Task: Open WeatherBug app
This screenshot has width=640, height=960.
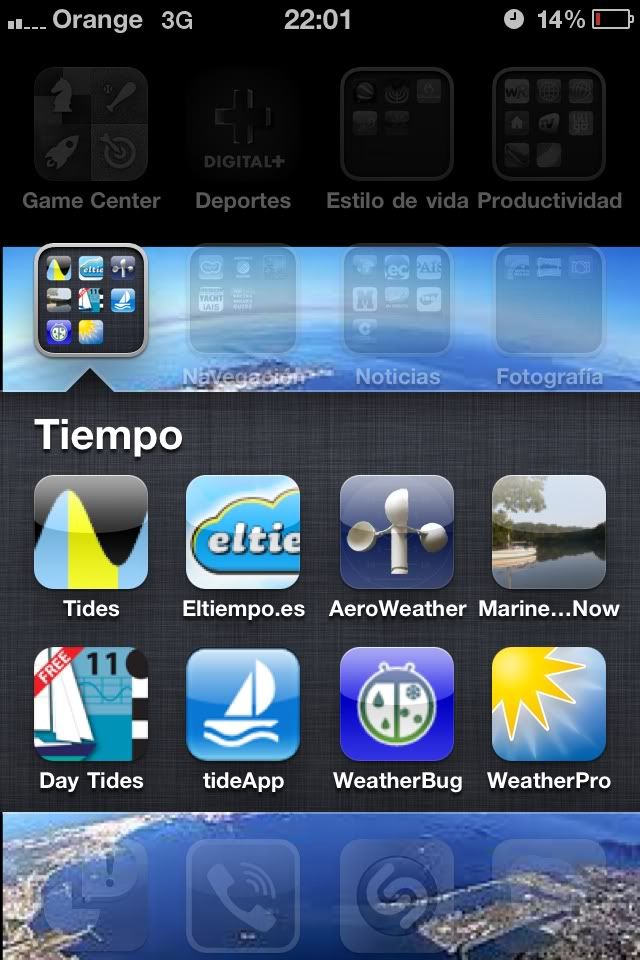Action: coord(397,704)
